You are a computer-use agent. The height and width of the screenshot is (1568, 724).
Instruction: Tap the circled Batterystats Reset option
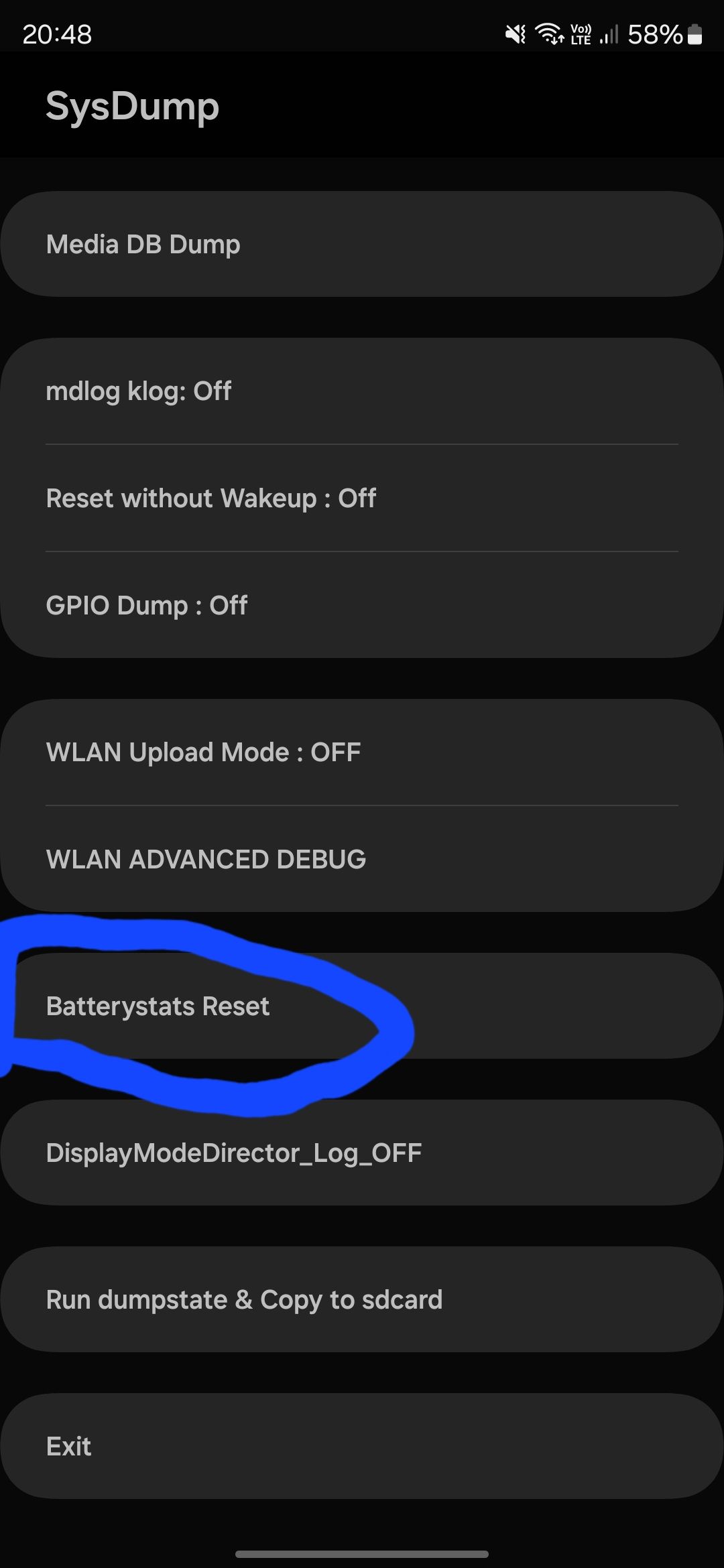(158, 1006)
